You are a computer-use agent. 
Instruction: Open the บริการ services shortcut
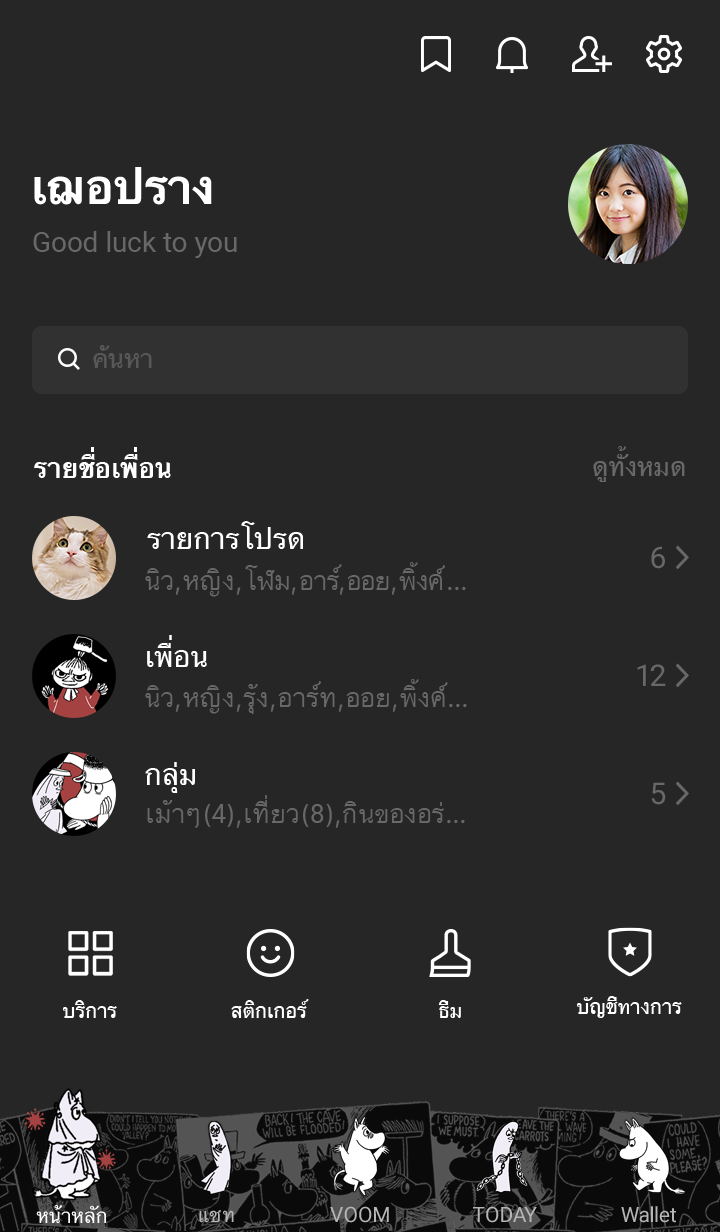90,970
